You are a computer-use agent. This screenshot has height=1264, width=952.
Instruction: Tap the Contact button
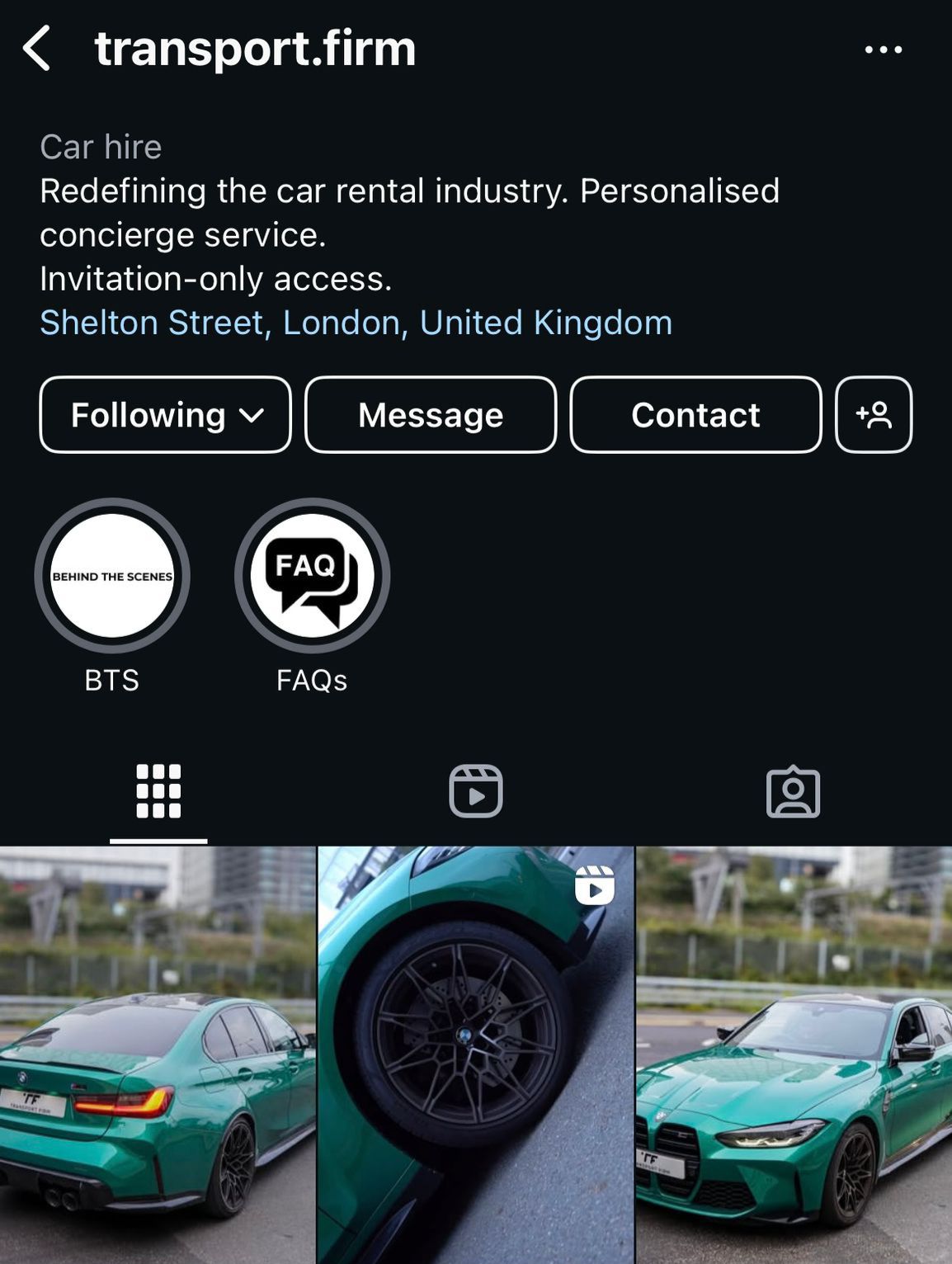(x=695, y=415)
